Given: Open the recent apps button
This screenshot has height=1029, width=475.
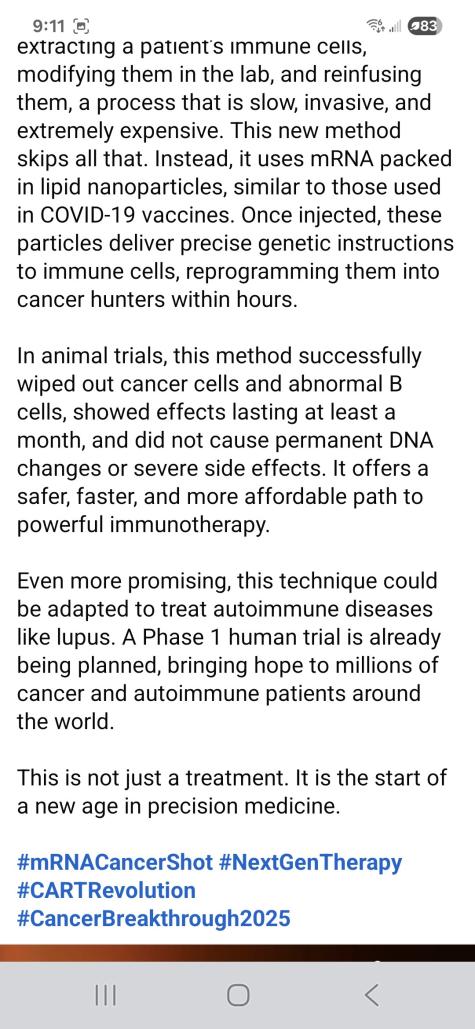Looking at the screenshot, I should coord(105,996).
